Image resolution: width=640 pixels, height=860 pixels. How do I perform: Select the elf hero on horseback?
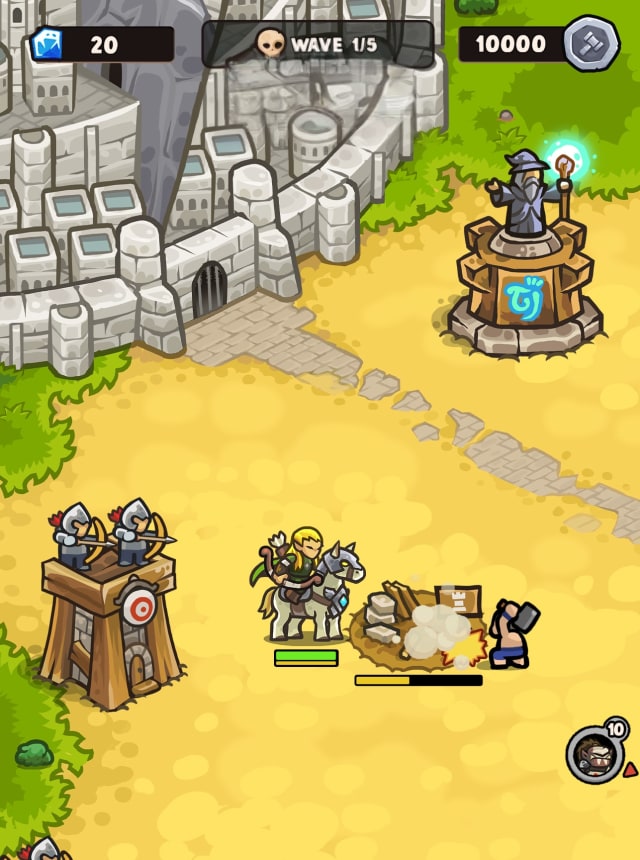point(305,585)
